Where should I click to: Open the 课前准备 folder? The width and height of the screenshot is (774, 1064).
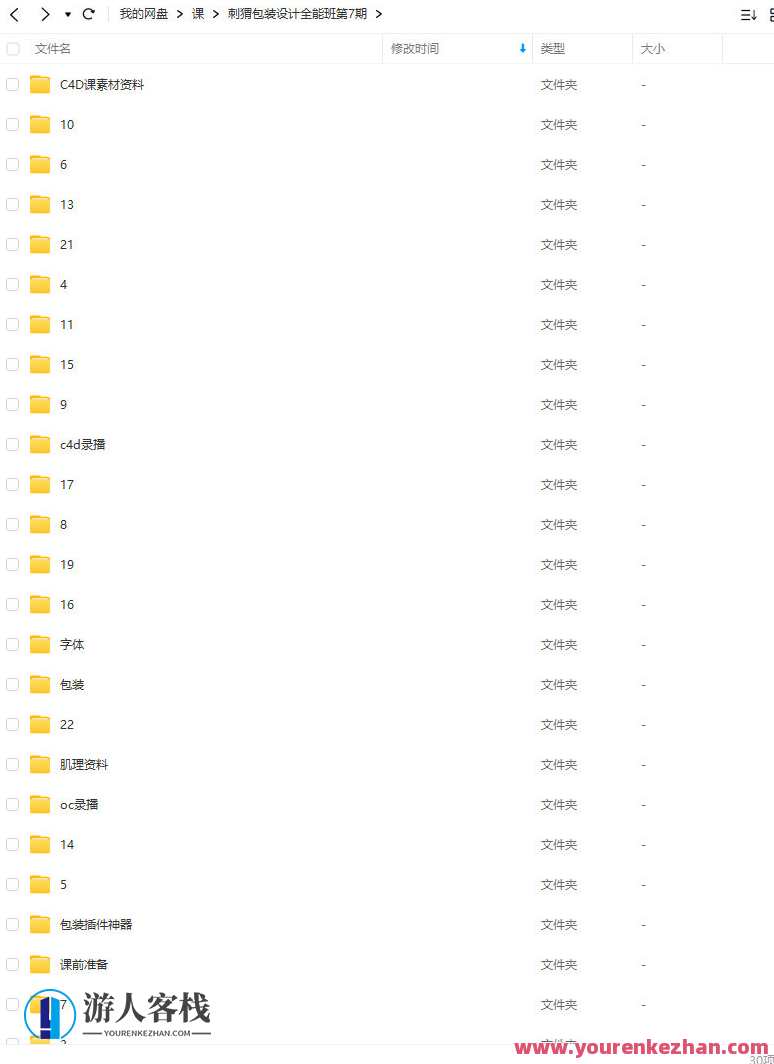pos(84,965)
